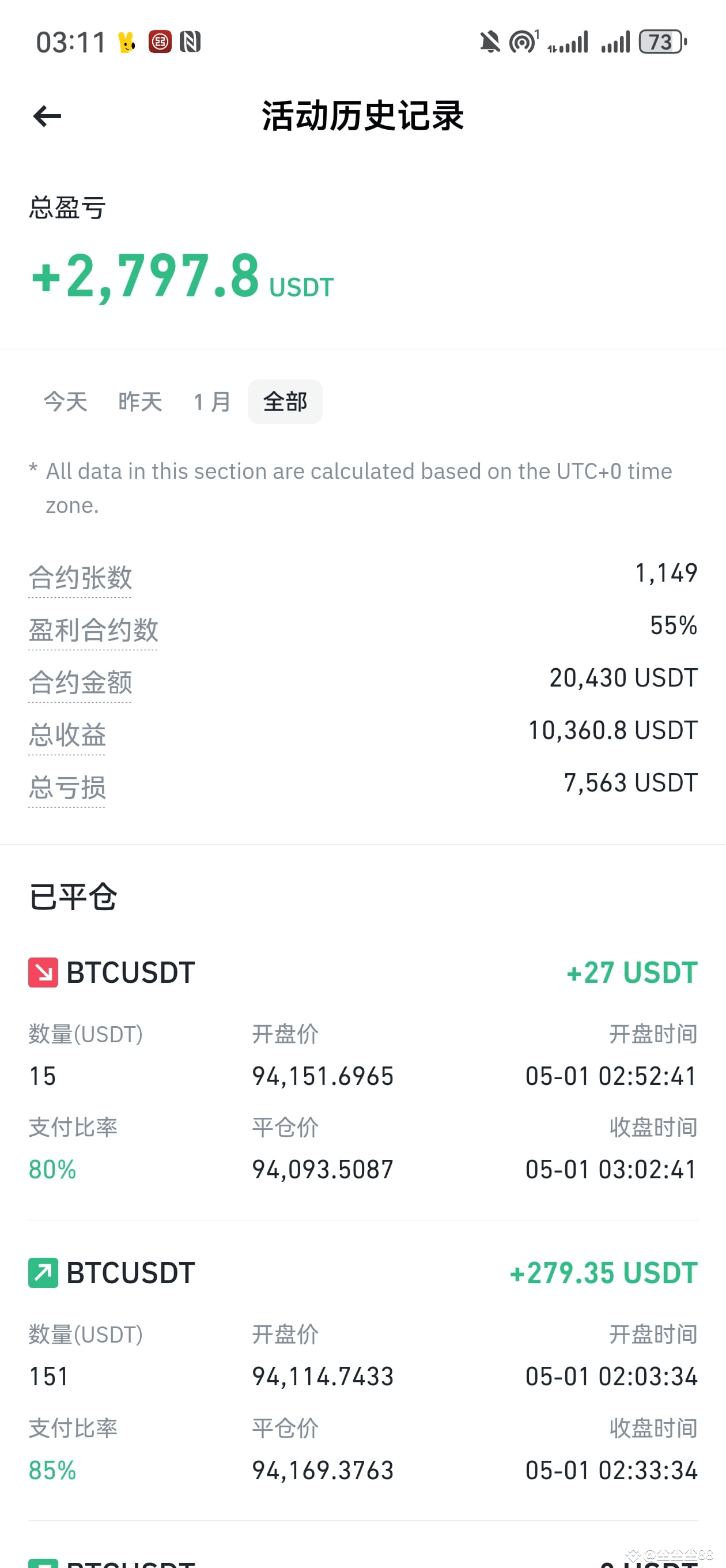Tap the Mi bunny icon near the clock

point(125,42)
